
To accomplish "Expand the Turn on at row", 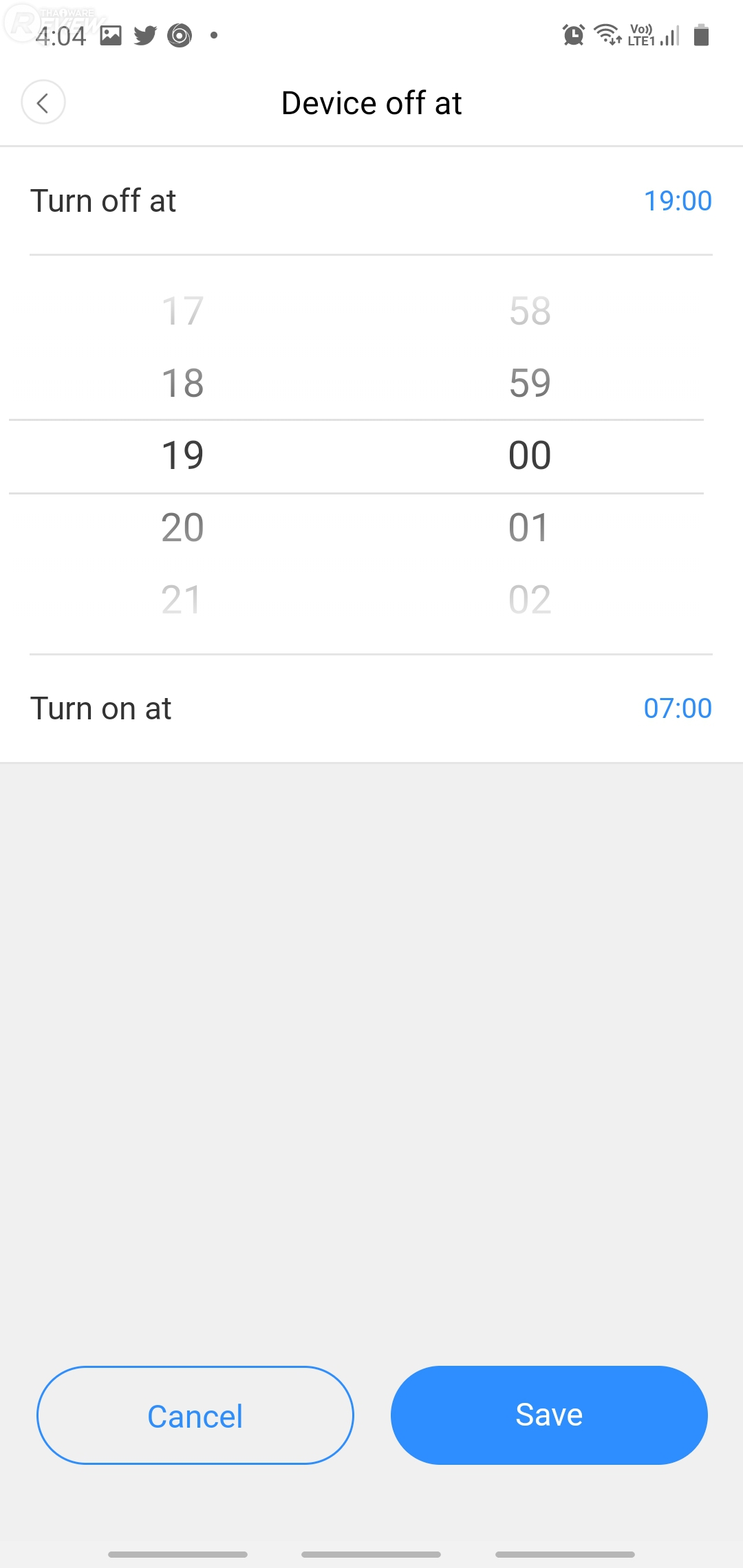I will point(371,708).
